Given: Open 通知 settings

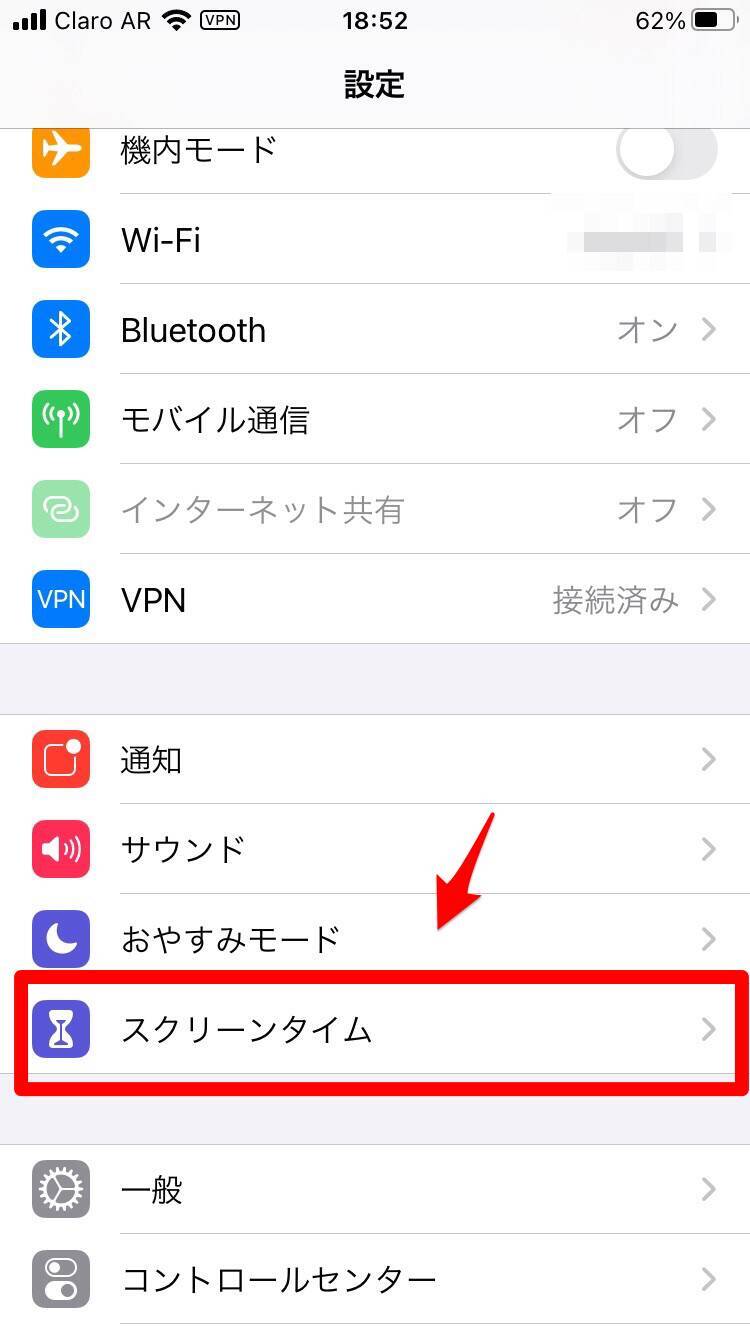Looking at the screenshot, I should [x=375, y=760].
